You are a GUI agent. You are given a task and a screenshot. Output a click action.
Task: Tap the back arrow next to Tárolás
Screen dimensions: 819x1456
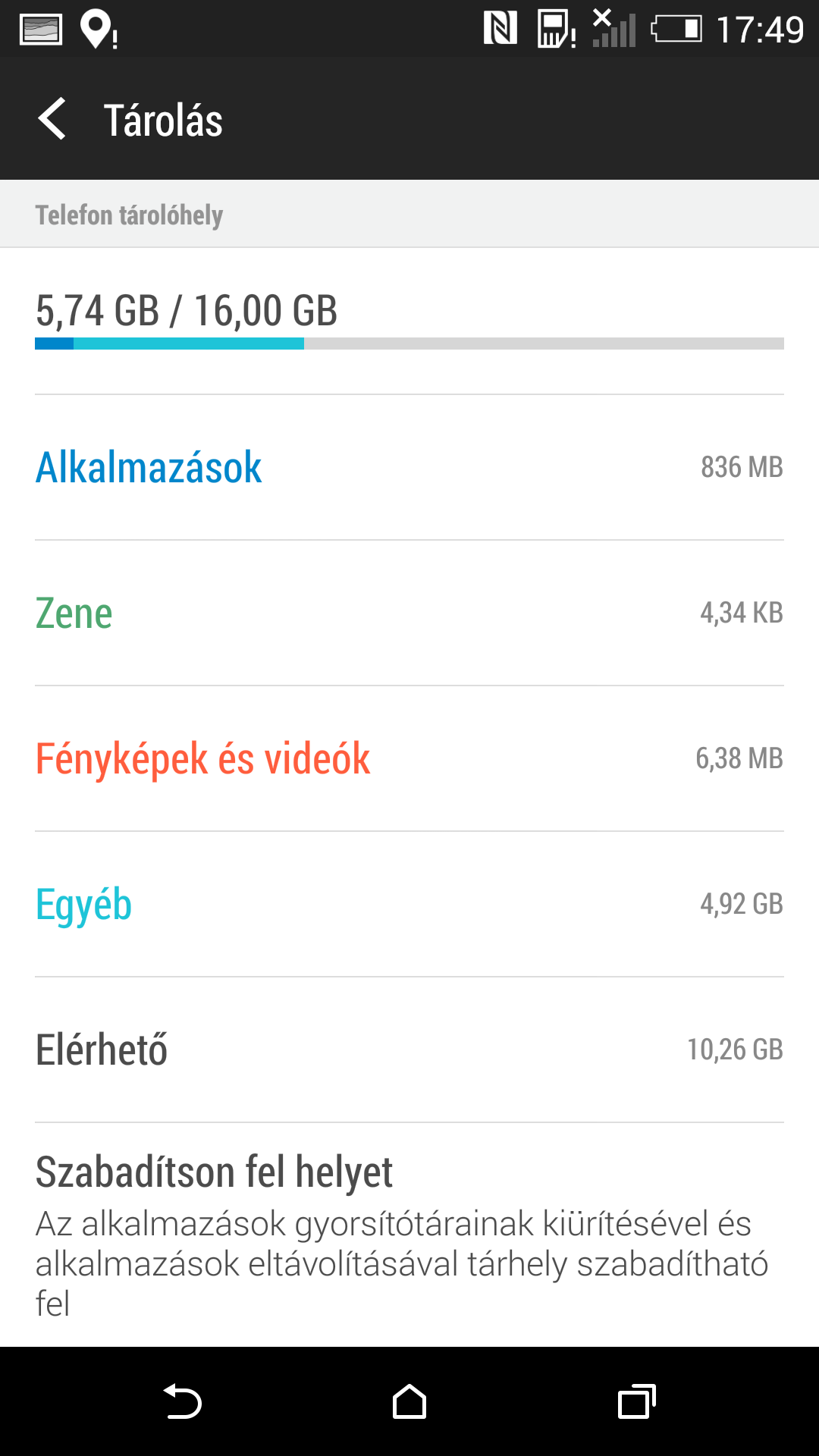[x=52, y=119]
